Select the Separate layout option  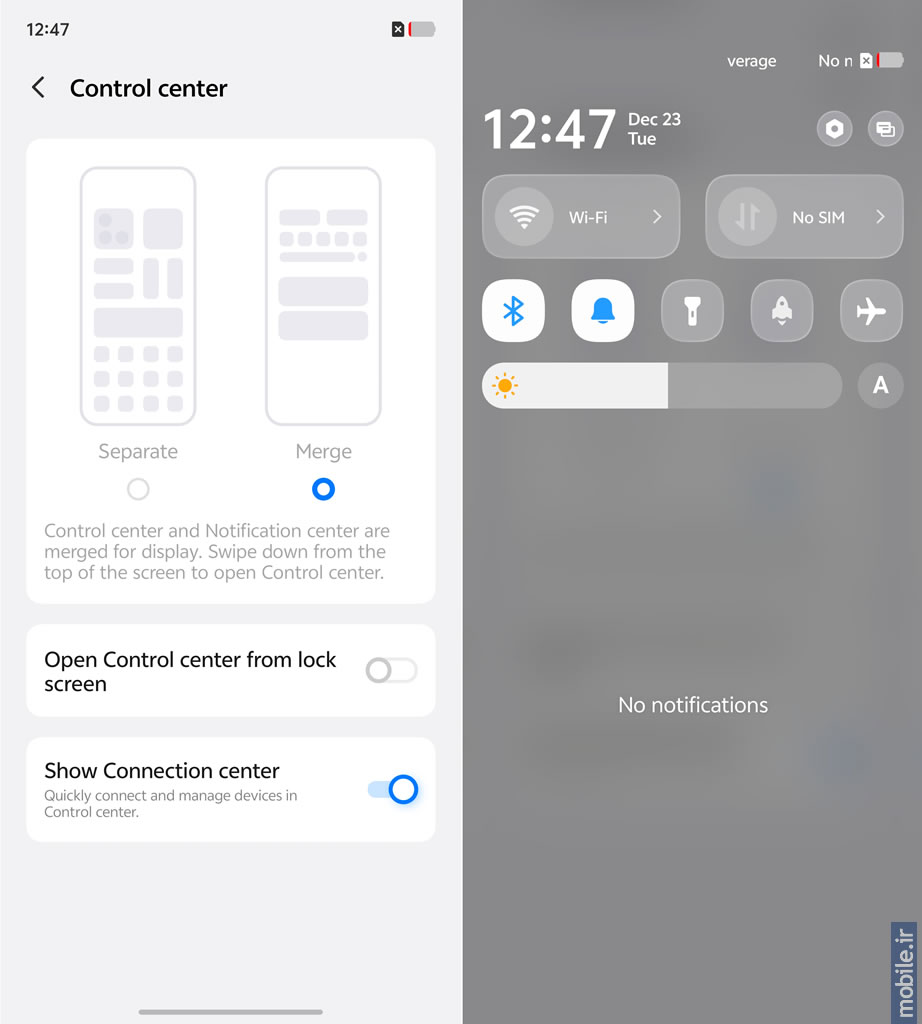pos(138,489)
